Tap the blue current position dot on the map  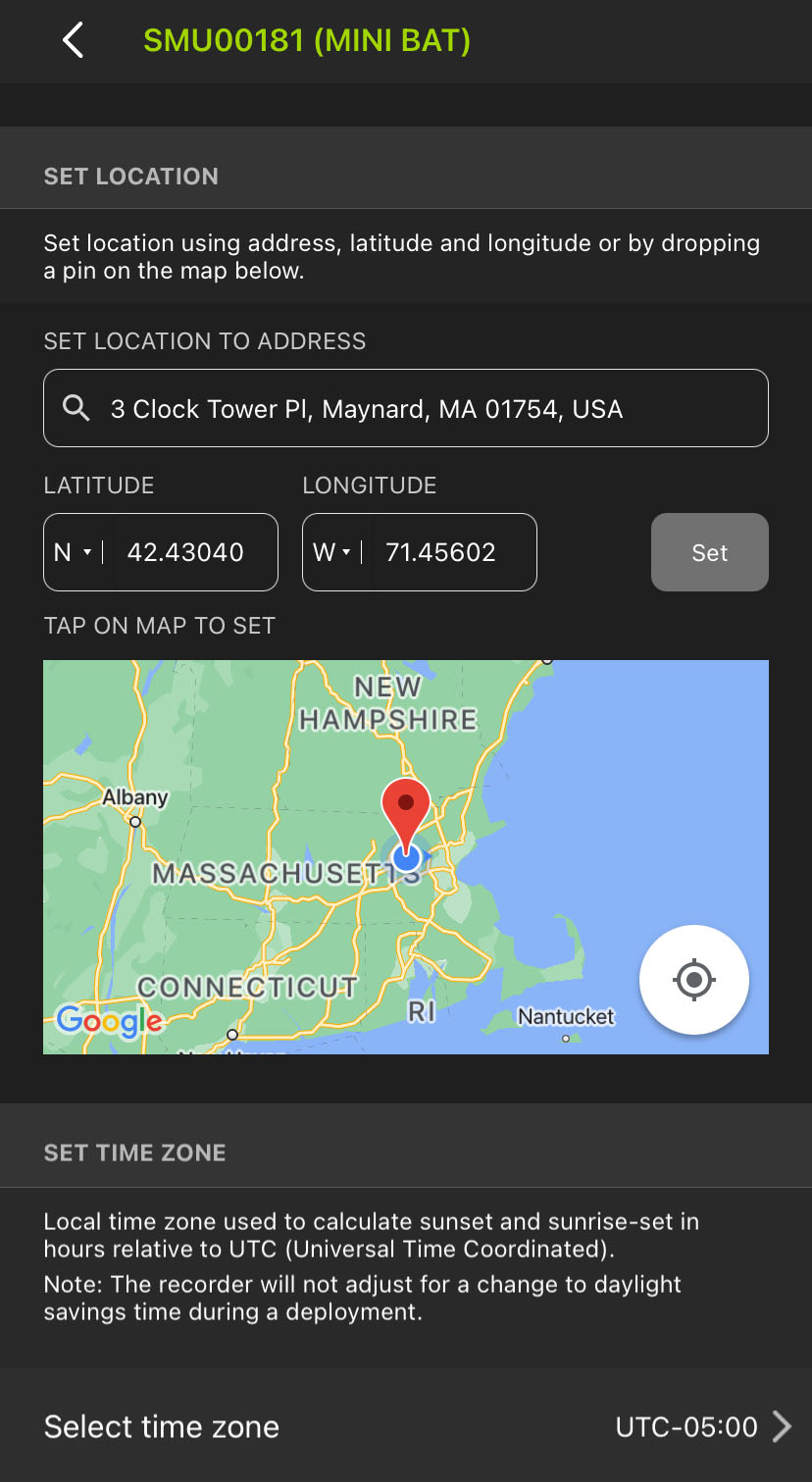[405, 856]
